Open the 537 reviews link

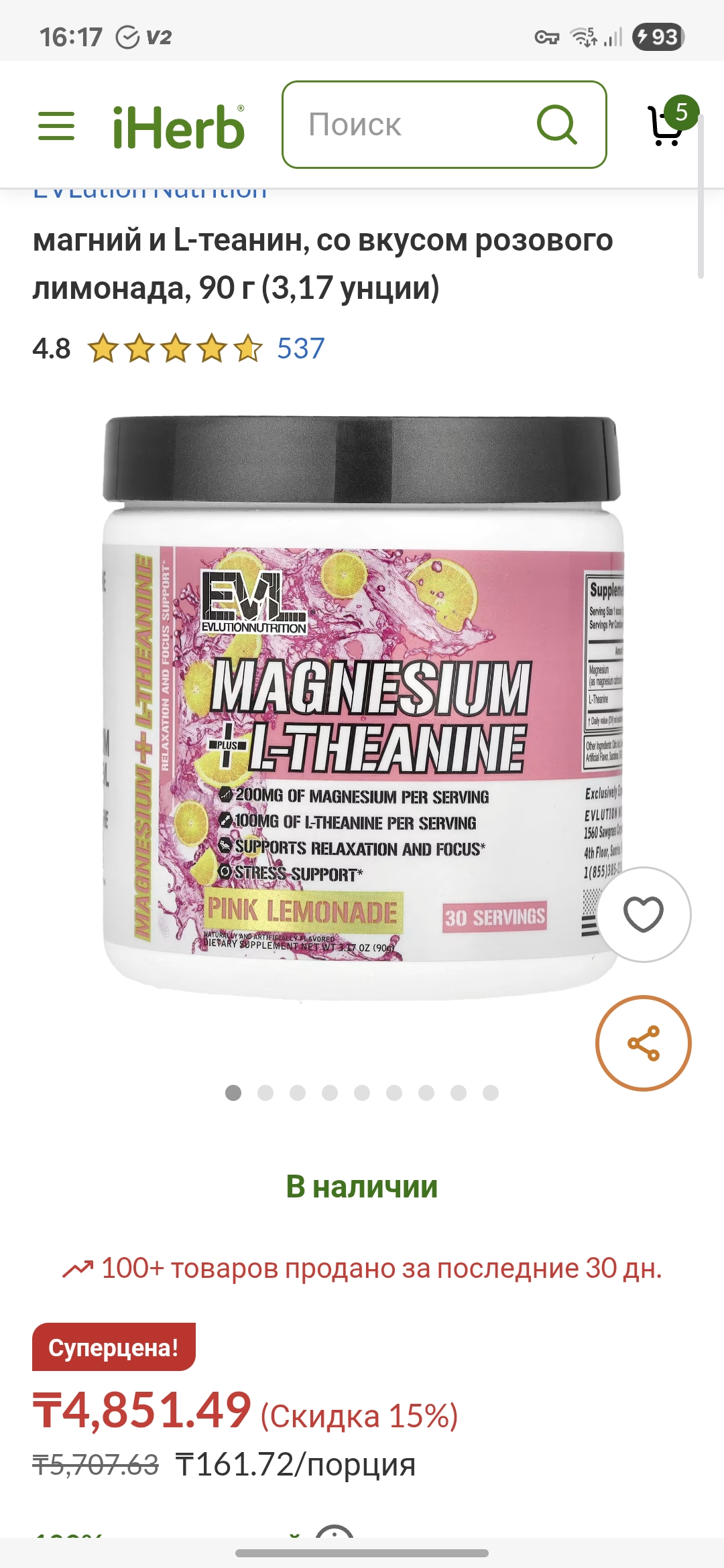(x=301, y=348)
